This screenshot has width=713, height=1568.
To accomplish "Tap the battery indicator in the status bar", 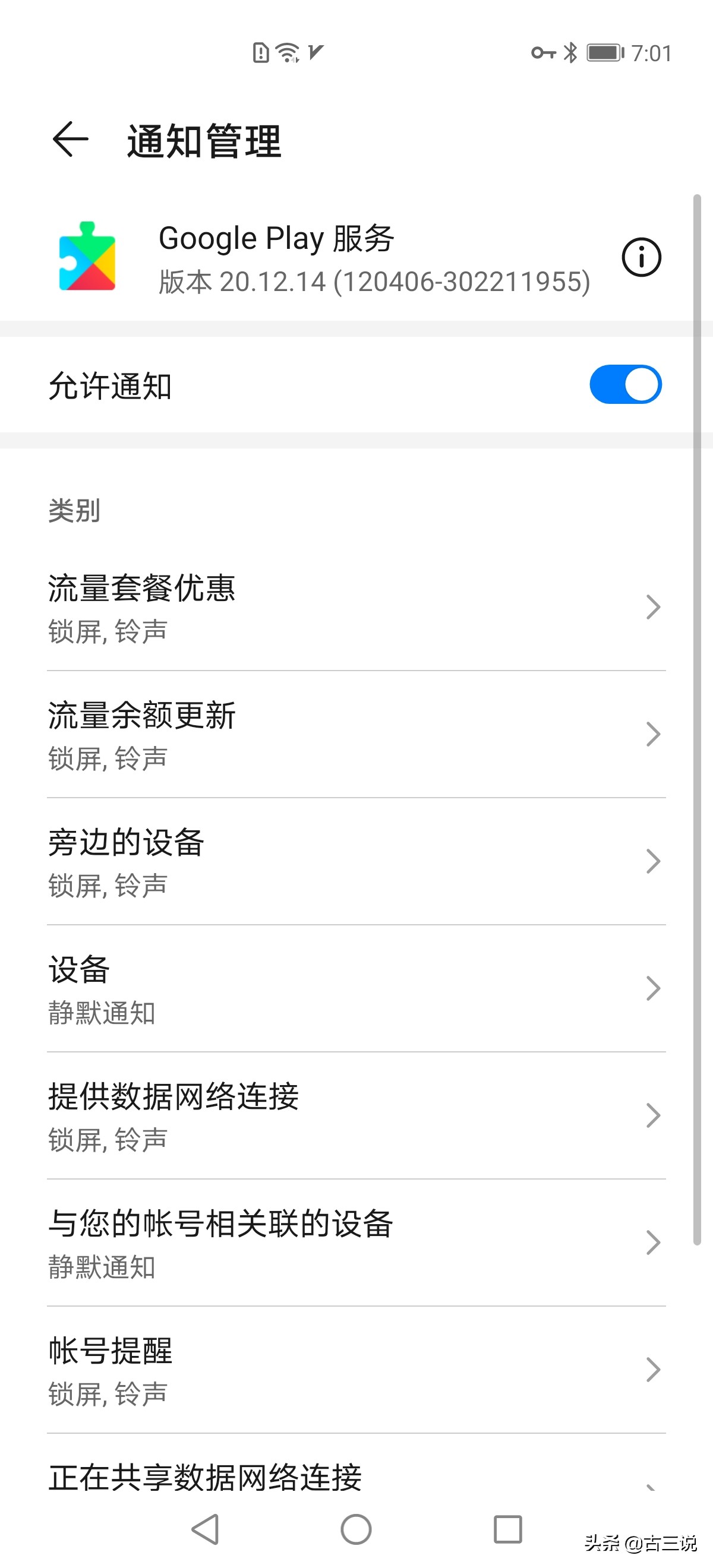I will [x=604, y=52].
